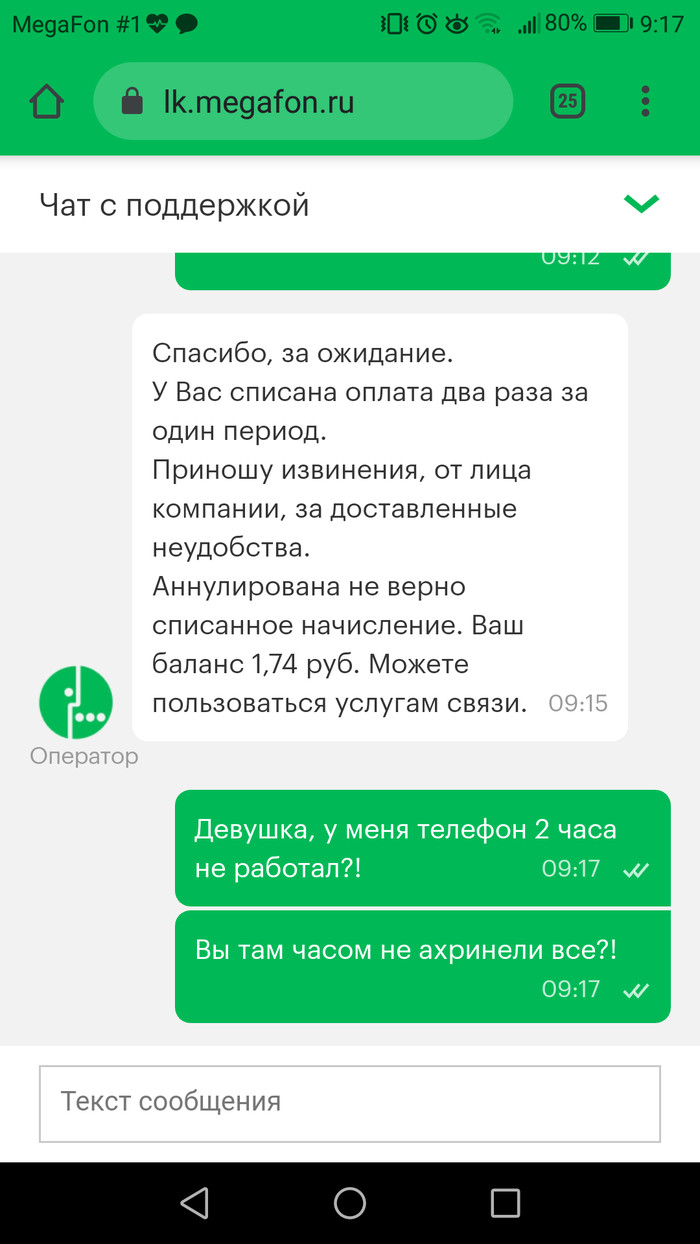Tap the lk.megafon.ru address bar
This screenshot has height=1244, width=700.
click(x=303, y=101)
